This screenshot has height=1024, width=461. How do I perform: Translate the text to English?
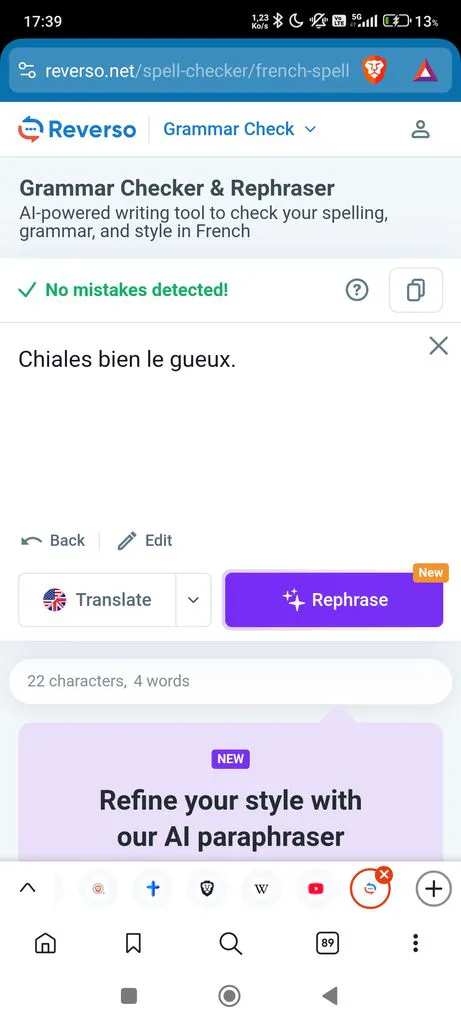tap(97, 600)
